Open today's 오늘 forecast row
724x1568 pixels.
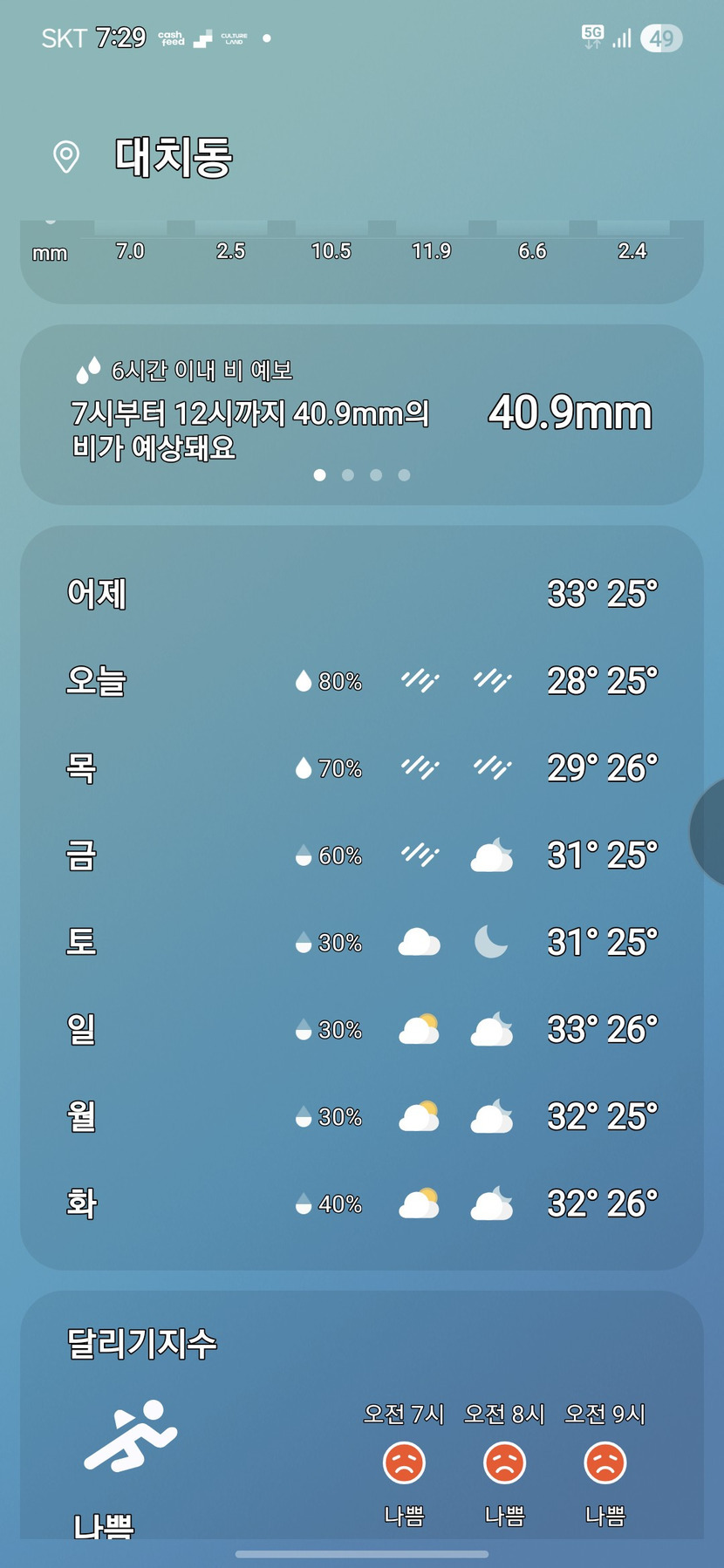361,681
